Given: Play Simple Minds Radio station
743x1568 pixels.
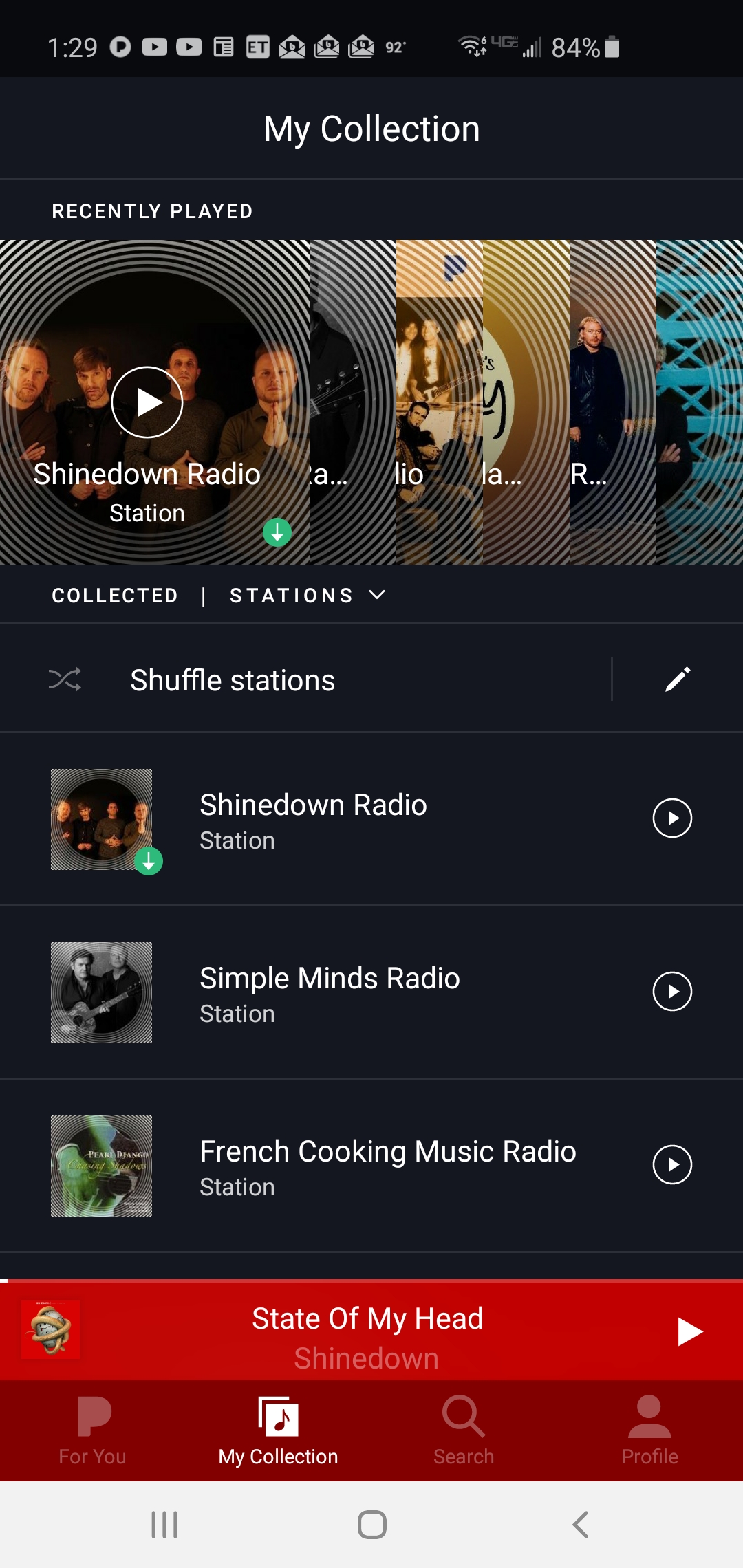Looking at the screenshot, I should [x=671, y=991].
